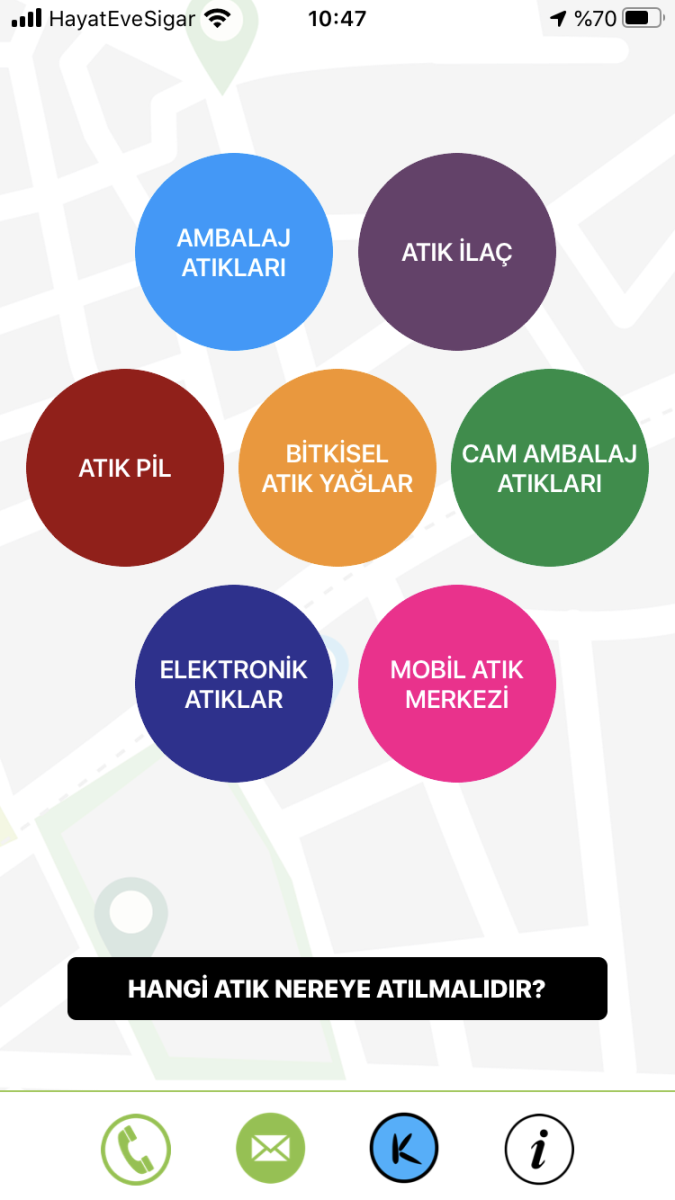The height and width of the screenshot is (1200, 675).
Task: Open the Elektronik Atıklar category
Action: click(233, 684)
